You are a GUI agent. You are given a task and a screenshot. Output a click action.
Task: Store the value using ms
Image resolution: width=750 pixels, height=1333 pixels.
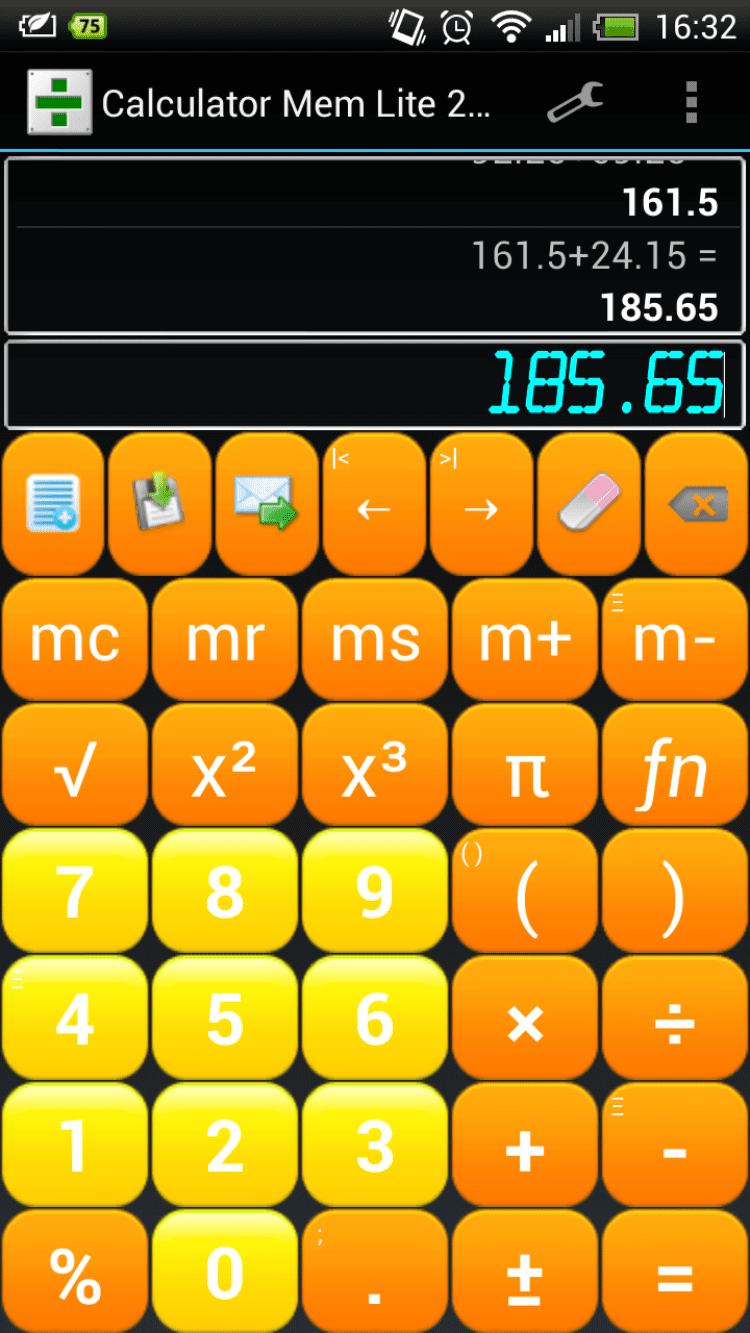pos(375,640)
